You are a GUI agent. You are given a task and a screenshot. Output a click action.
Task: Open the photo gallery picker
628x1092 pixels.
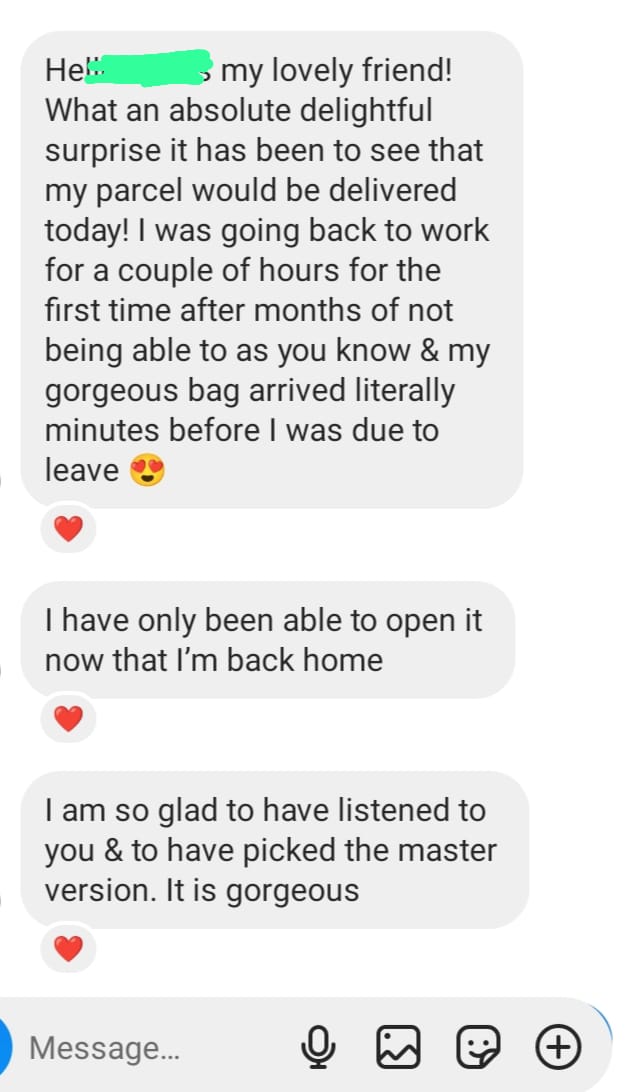coord(398,1048)
